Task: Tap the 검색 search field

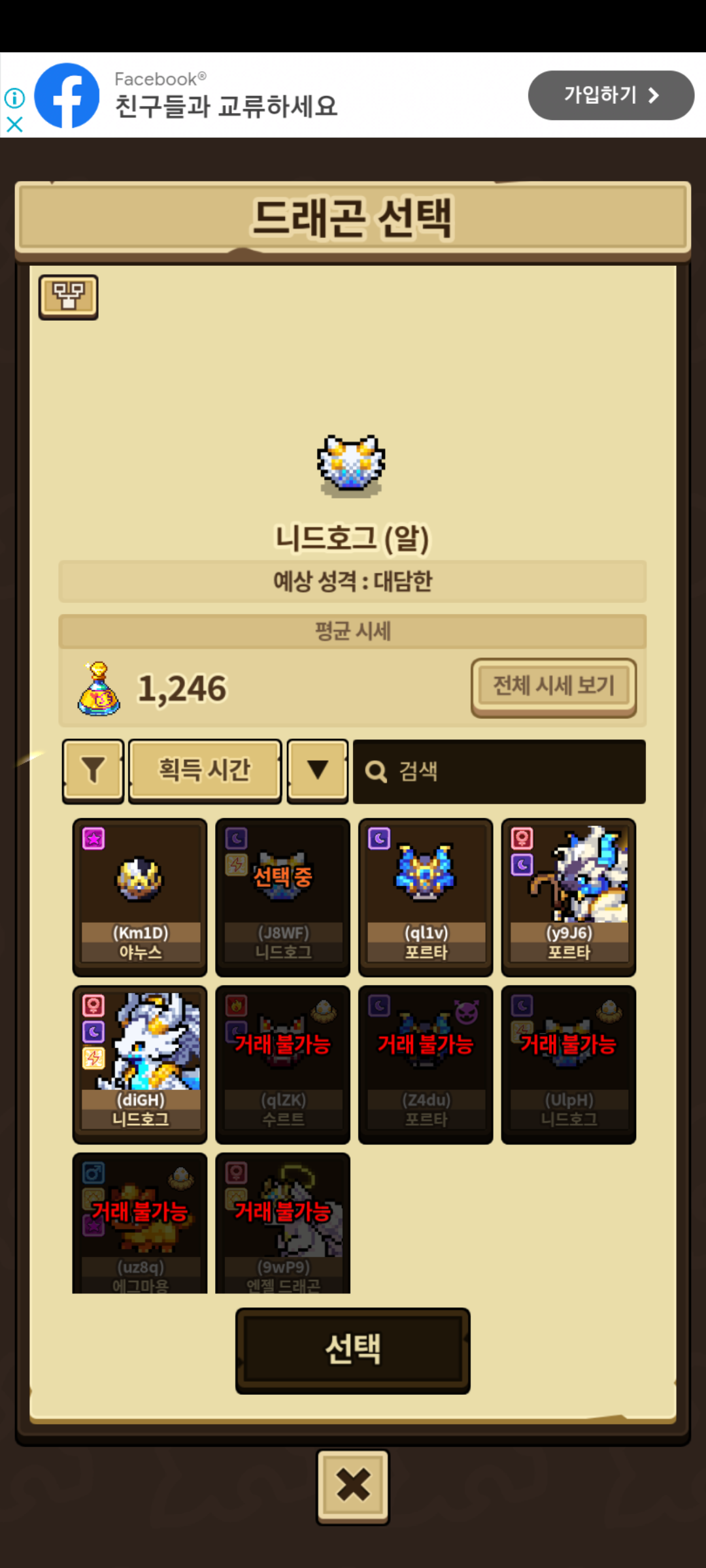Action: (x=499, y=772)
